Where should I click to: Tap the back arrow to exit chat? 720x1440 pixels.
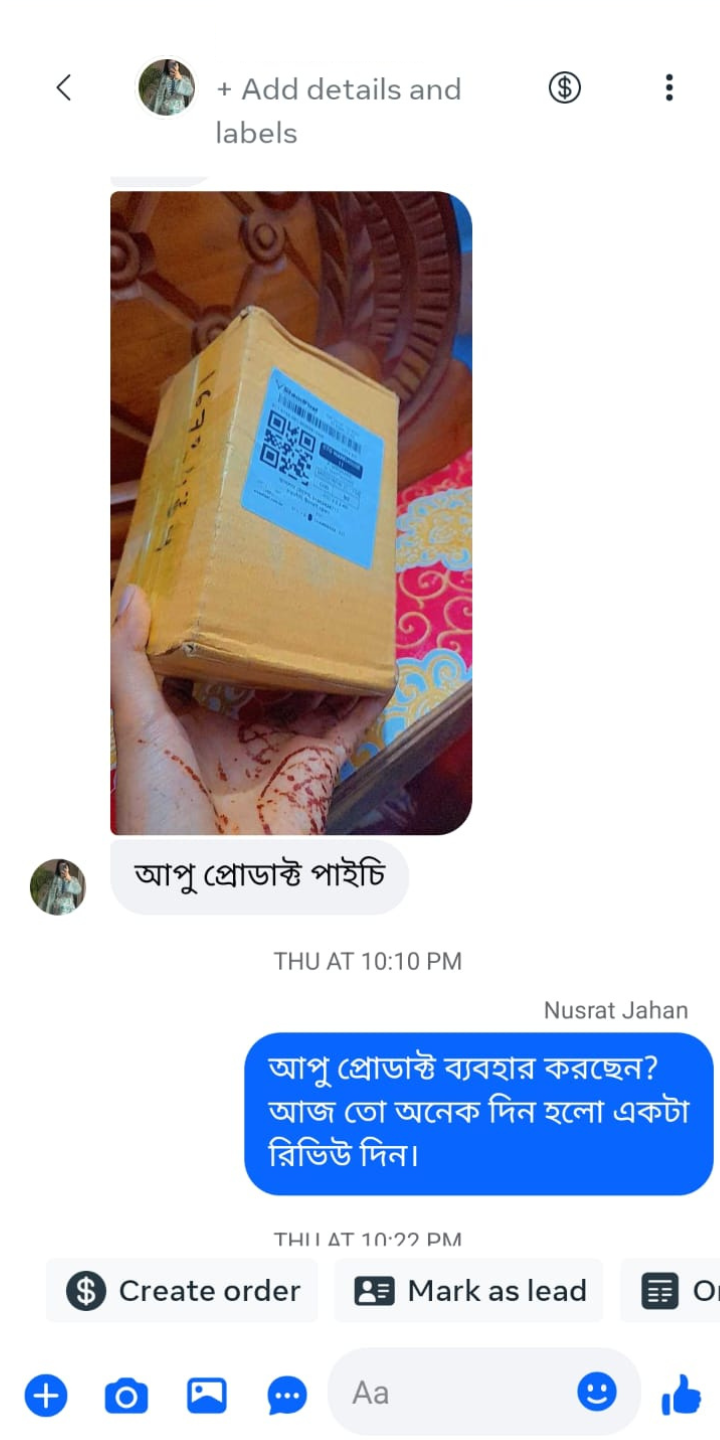(x=63, y=87)
